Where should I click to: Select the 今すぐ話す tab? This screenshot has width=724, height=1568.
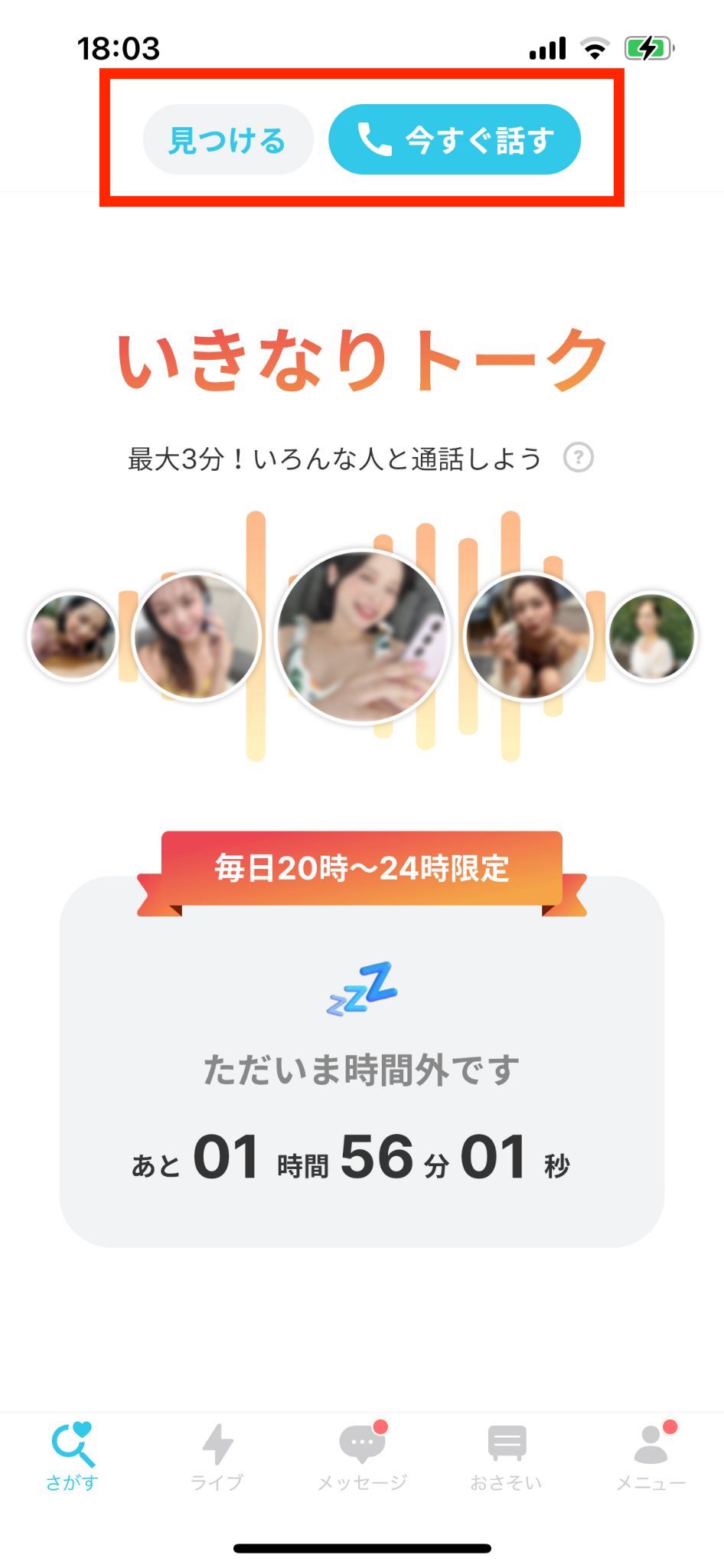[x=455, y=140]
